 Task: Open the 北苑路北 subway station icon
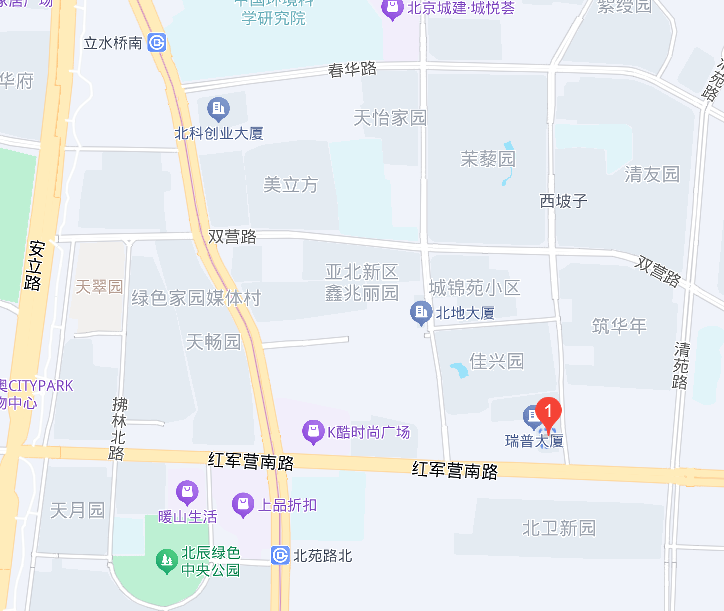[281, 555]
